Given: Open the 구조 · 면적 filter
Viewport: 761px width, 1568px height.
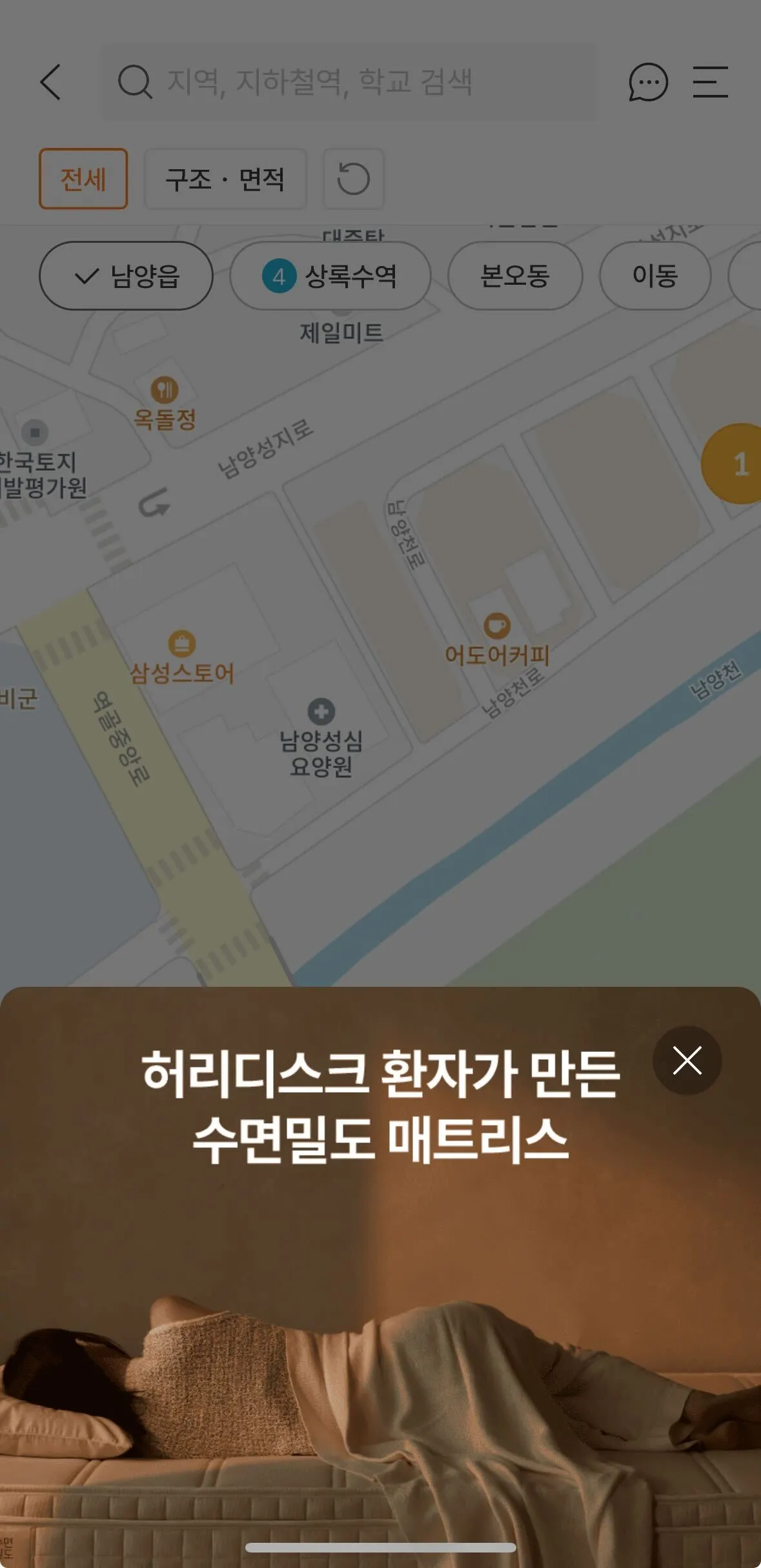Looking at the screenshot, I should [225, 179].
